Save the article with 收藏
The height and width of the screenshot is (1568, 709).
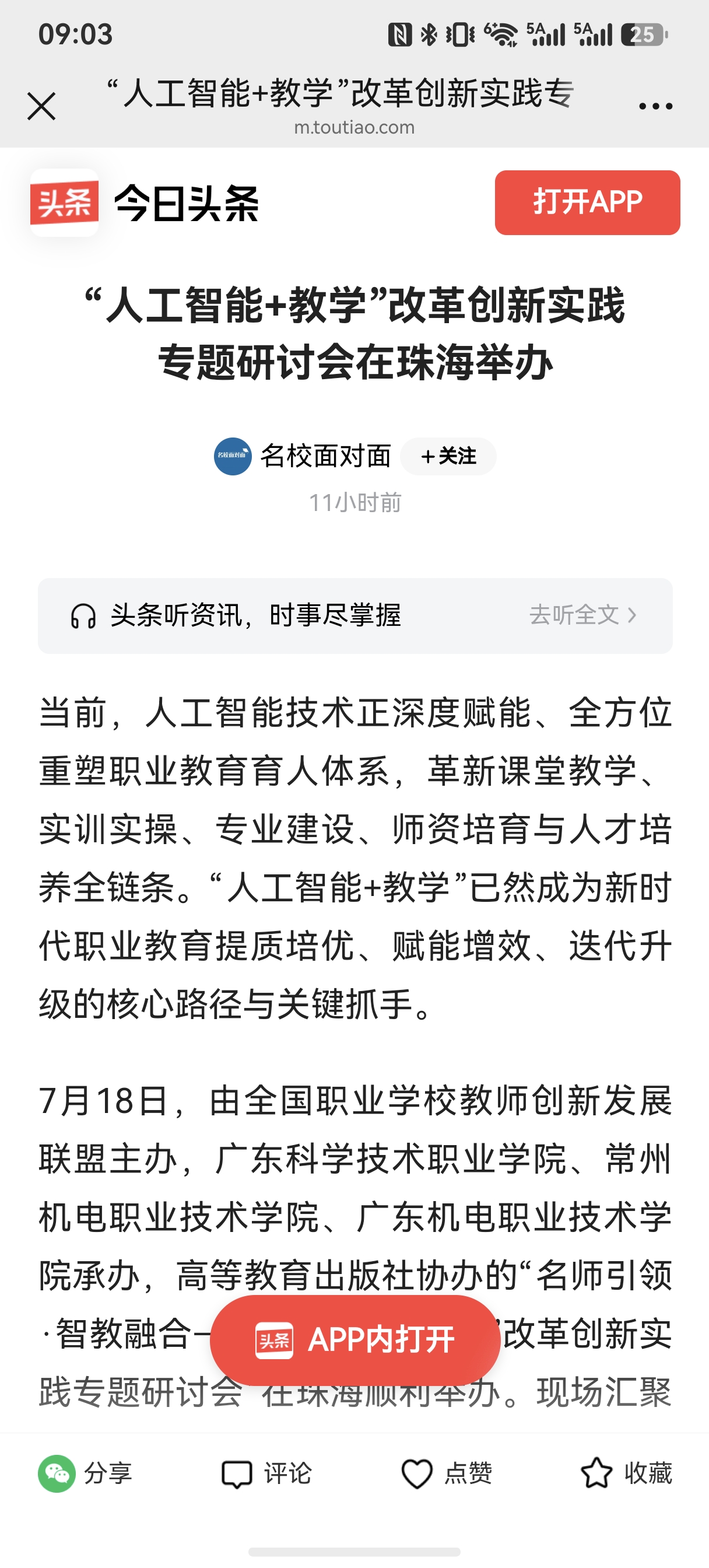point(626,1473)
